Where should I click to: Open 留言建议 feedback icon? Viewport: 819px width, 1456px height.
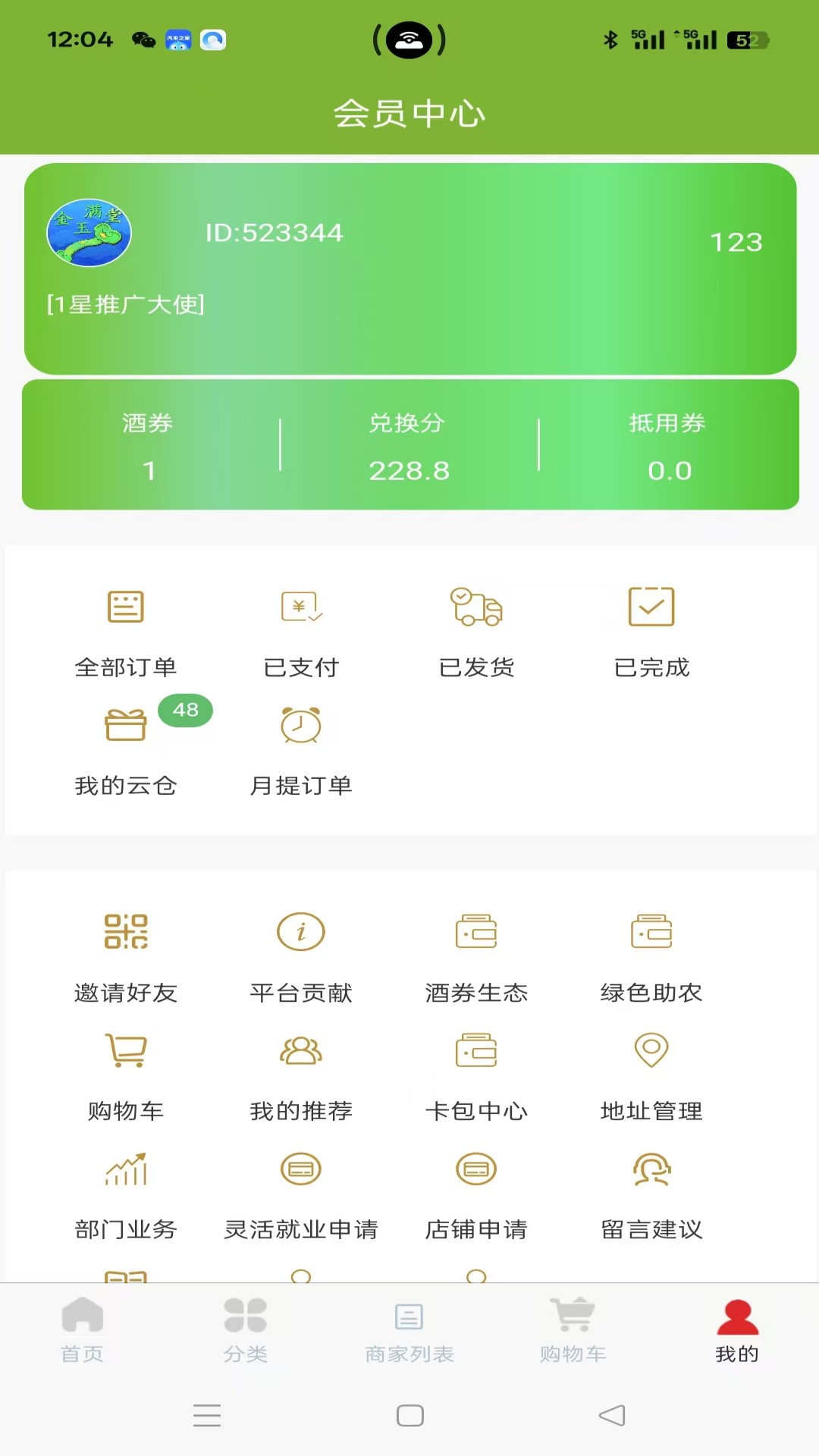click(x=650, y=1196)
